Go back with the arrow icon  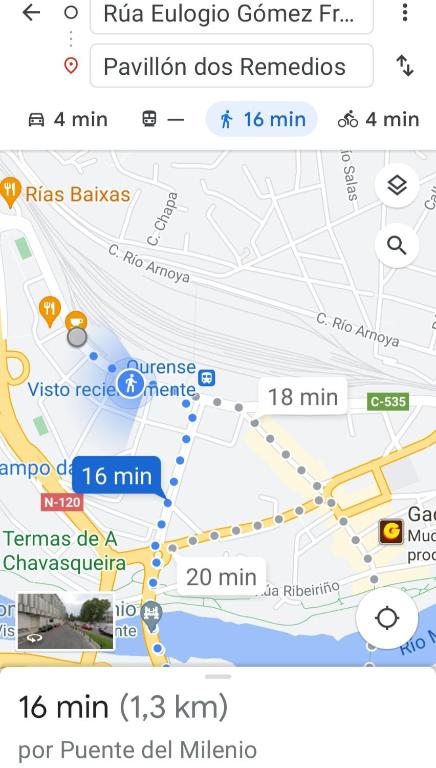(31, 13)
